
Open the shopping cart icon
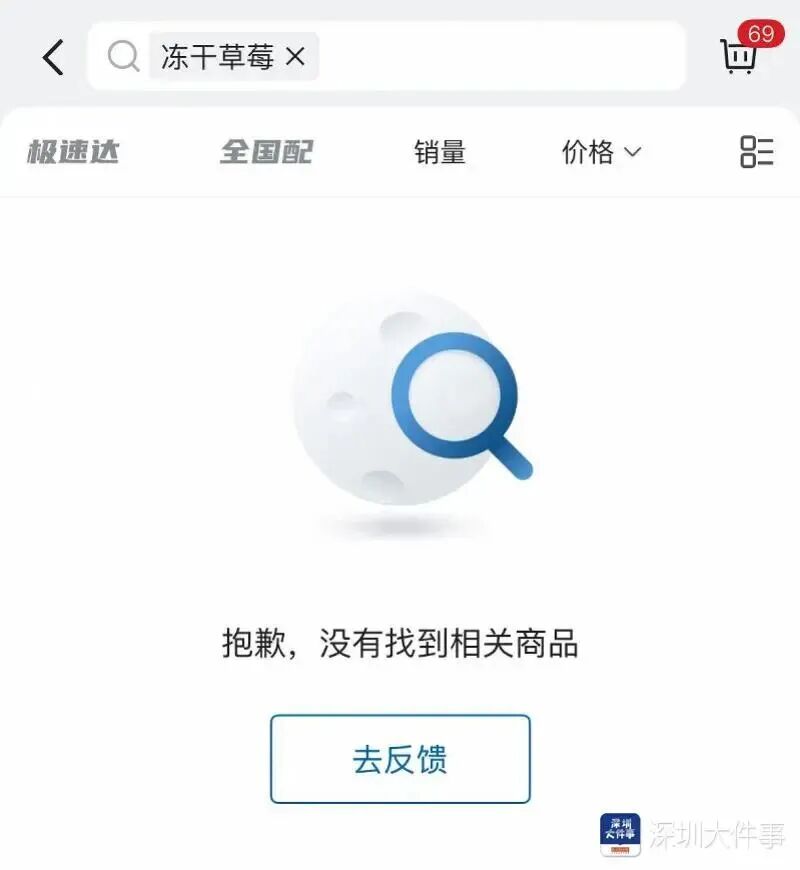738,57
